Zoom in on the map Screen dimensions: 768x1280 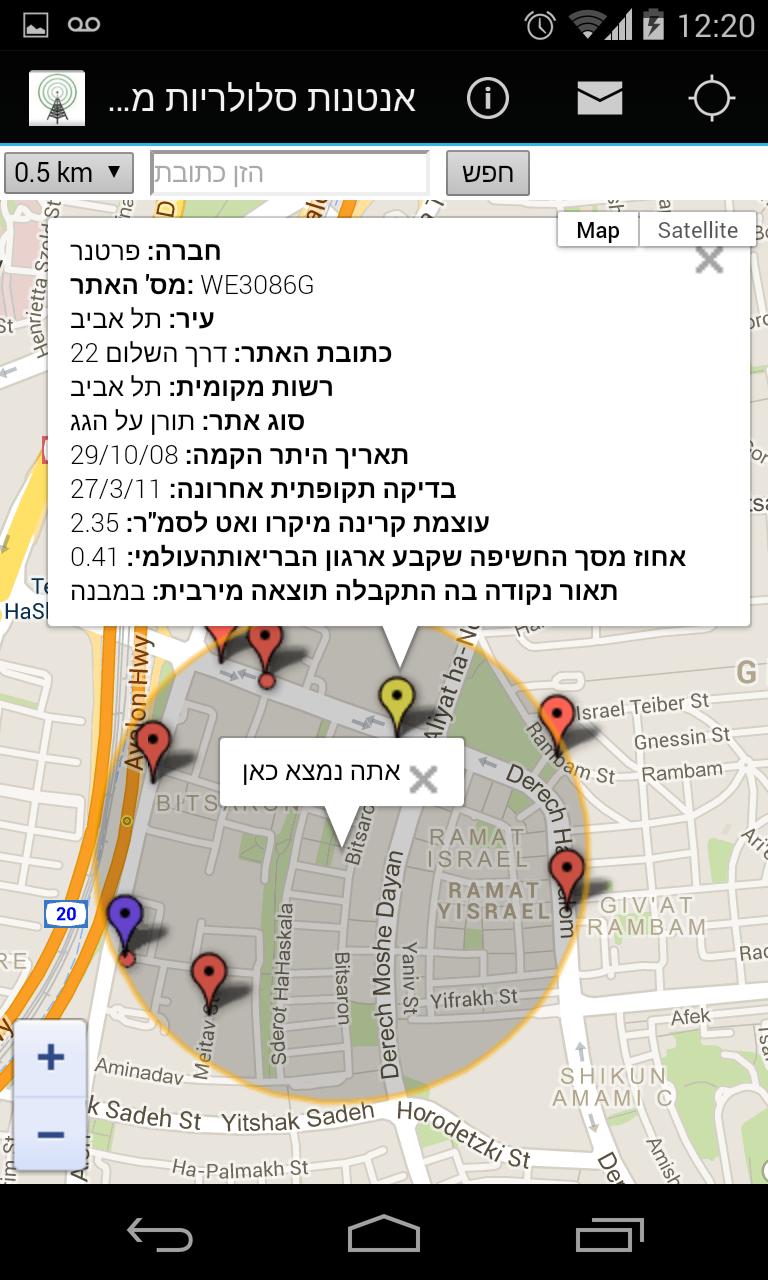(x=50, y=1058)
